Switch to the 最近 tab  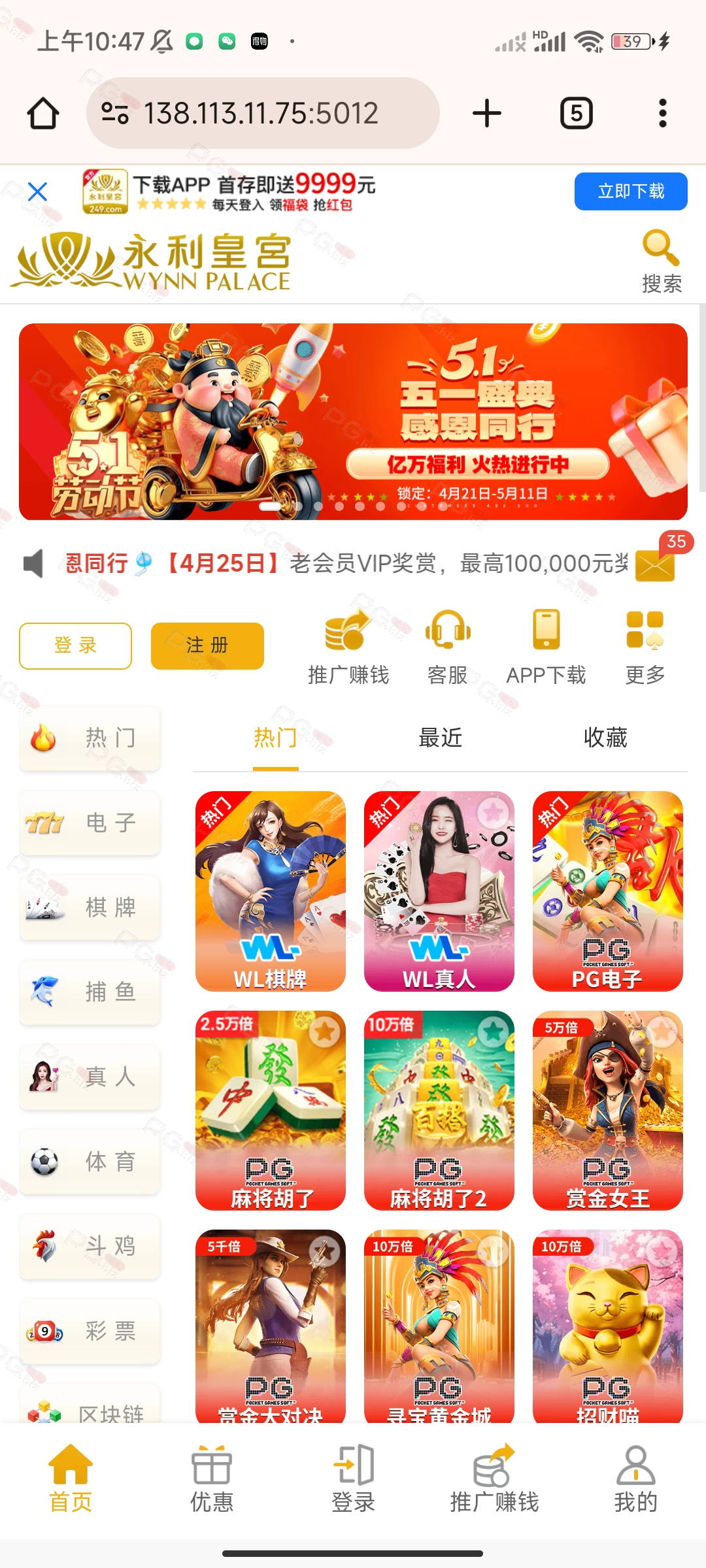tap(440, 738)
